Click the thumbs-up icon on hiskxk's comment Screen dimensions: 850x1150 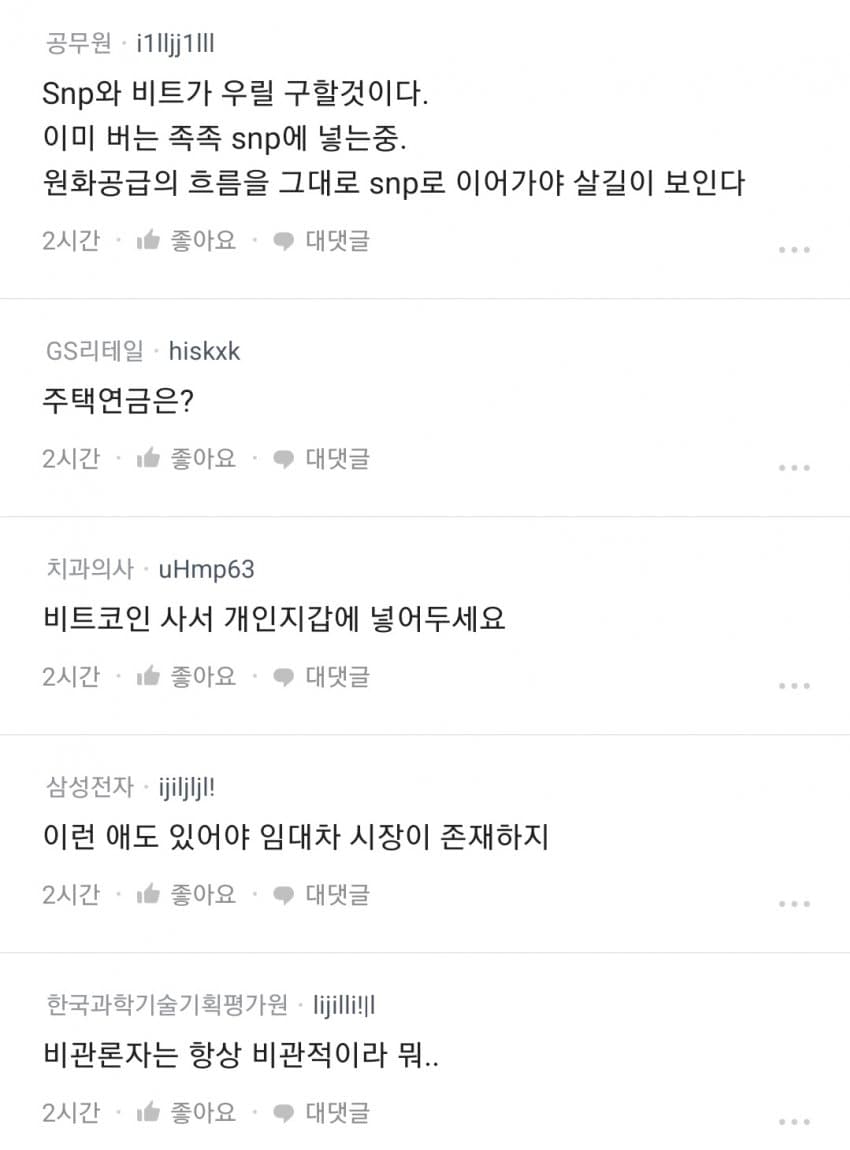tap(148, 458)
